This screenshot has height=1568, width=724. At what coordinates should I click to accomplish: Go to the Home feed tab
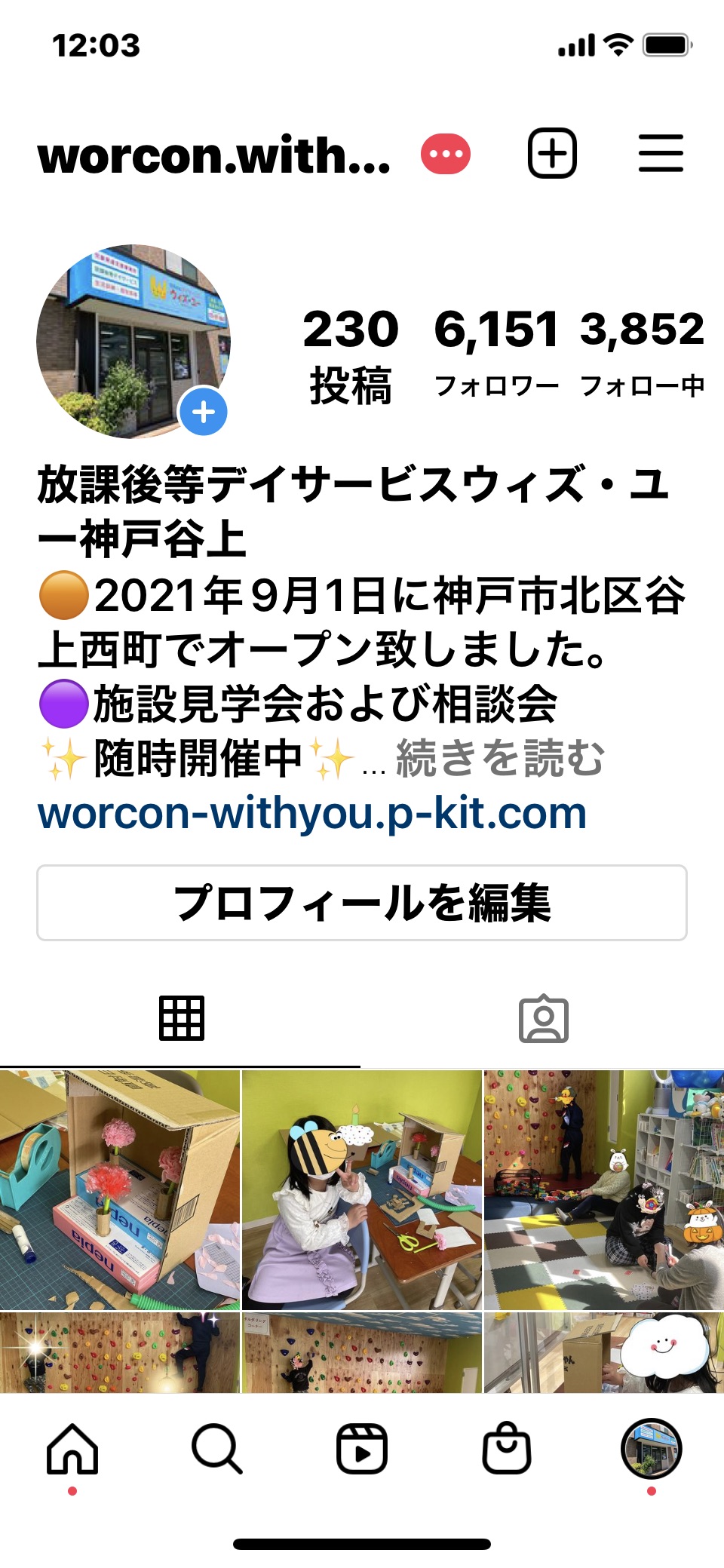[x=72, y=1449]
